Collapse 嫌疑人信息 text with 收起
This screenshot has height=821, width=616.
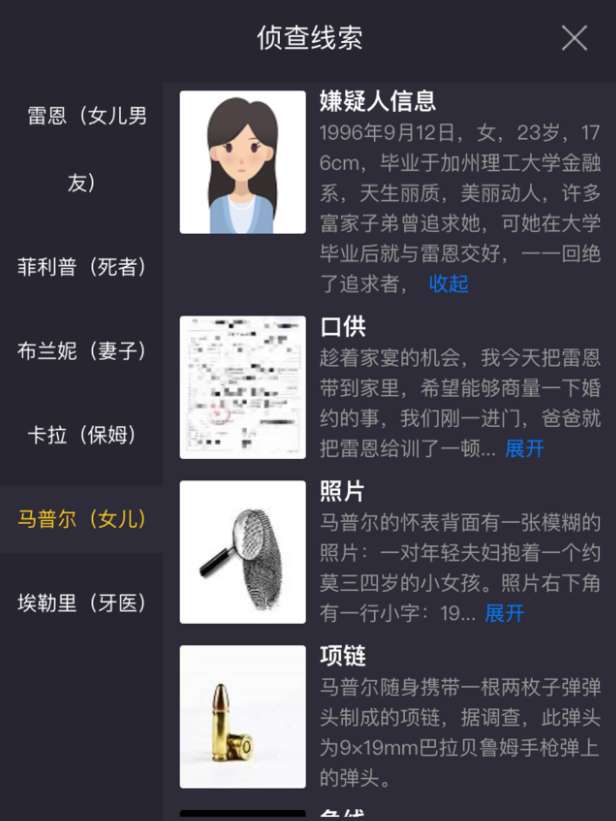click(x=448, y=284)
